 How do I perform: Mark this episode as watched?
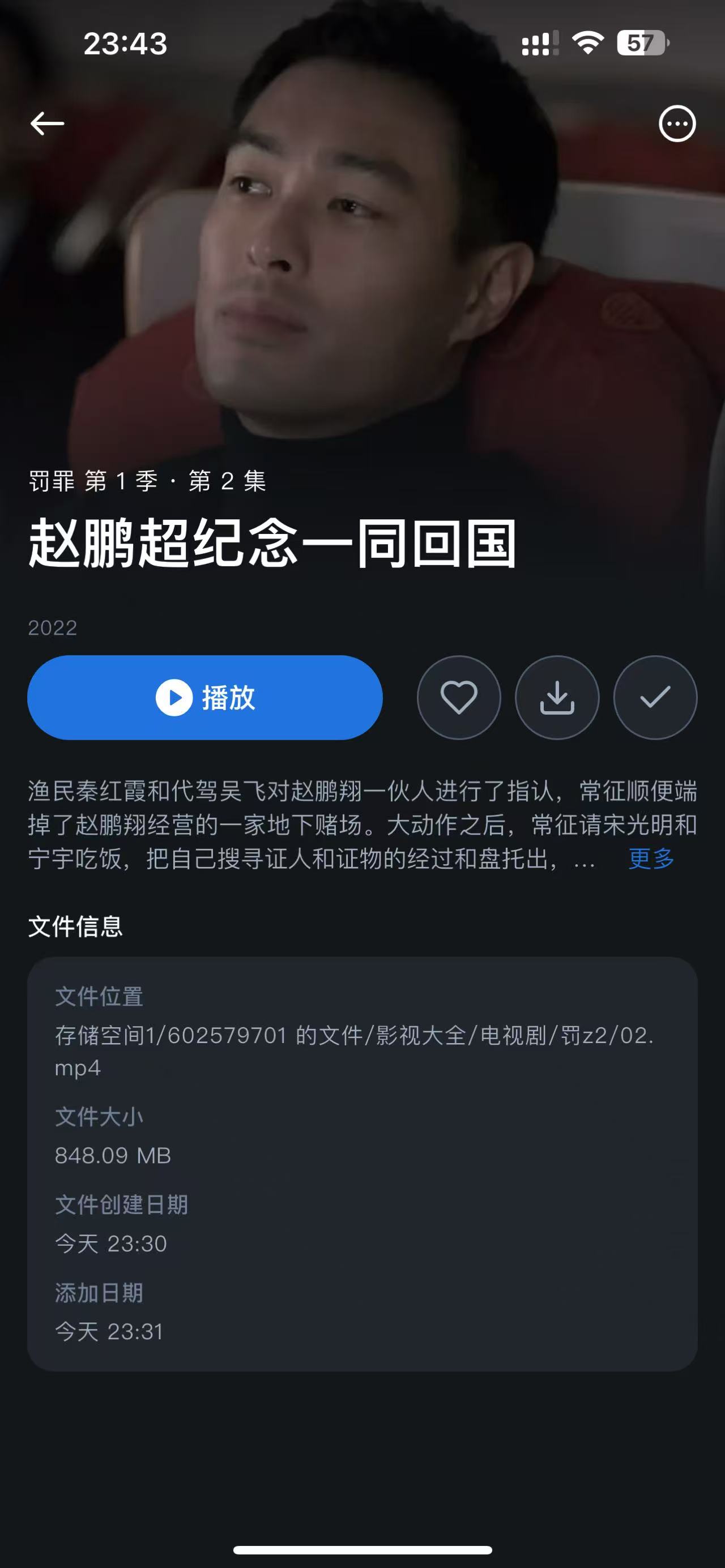click(655, 698)
